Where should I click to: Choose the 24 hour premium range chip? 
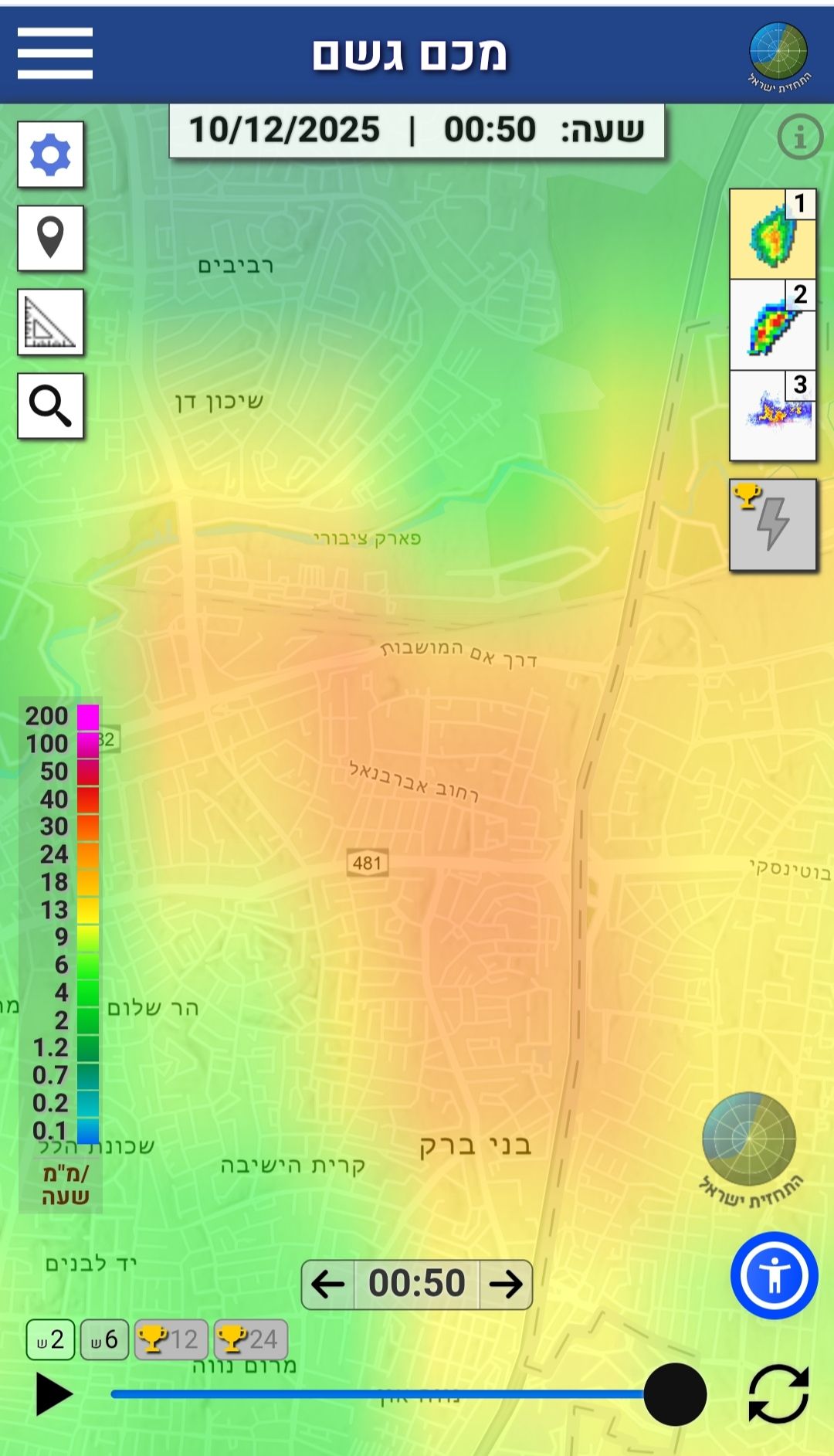point(250,1339)
